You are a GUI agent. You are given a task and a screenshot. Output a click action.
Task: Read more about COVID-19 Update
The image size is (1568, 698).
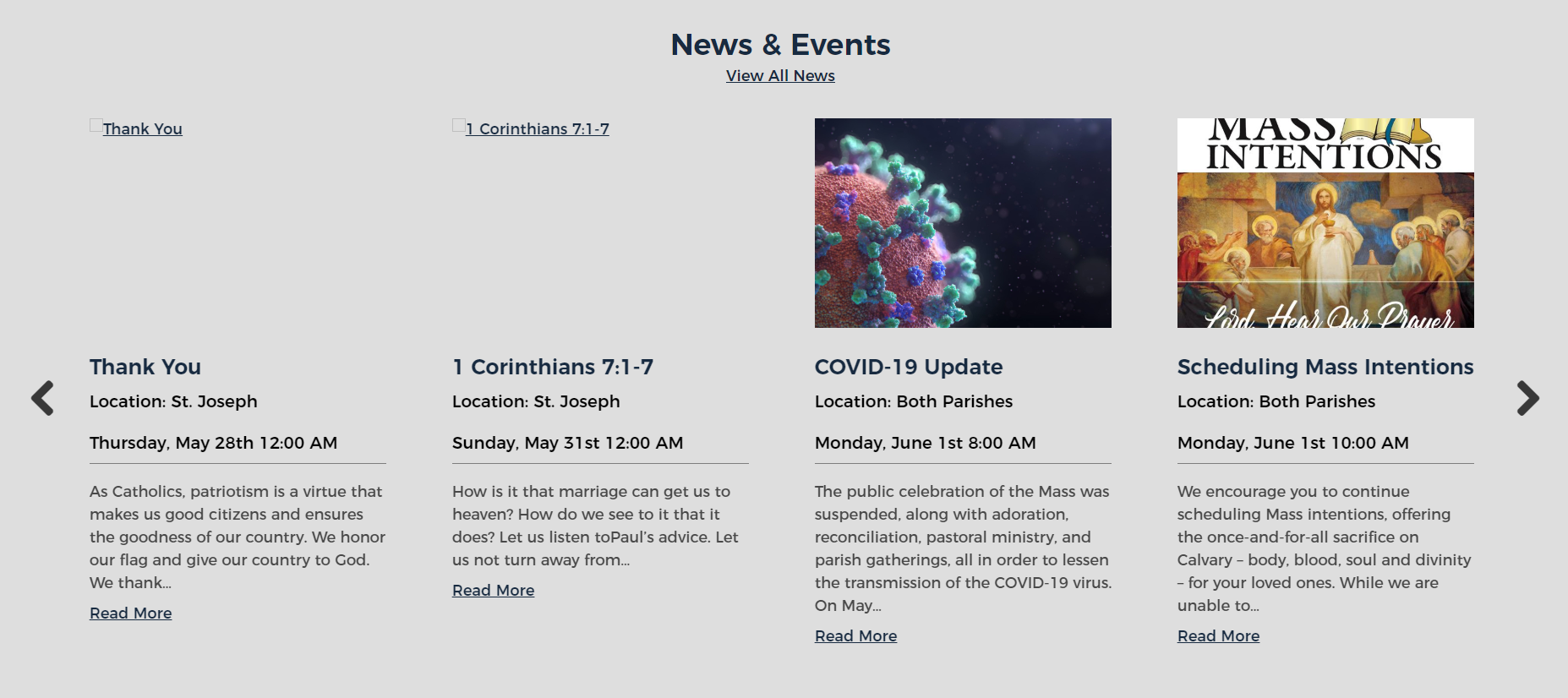[855, 636]
